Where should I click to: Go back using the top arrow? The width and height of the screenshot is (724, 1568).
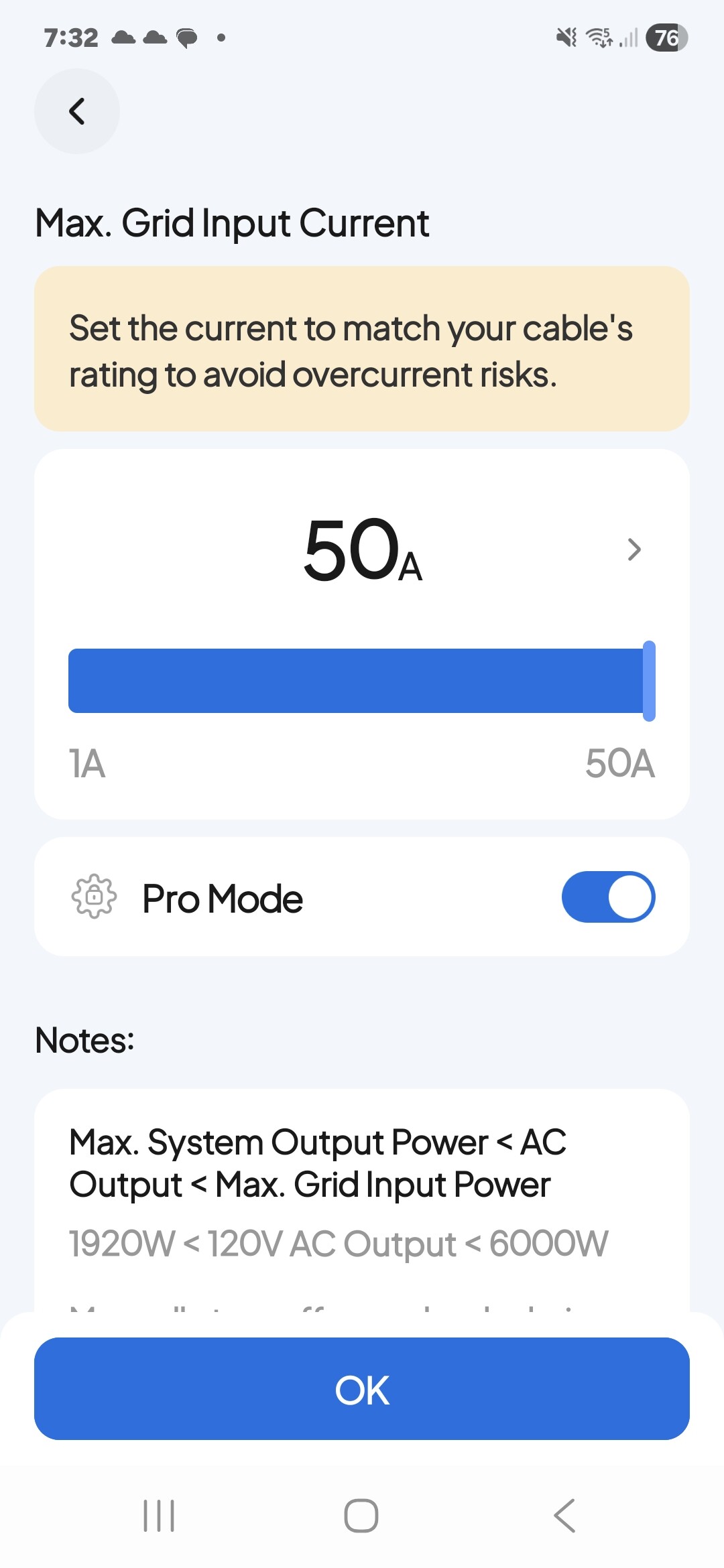pyautogui.click(x=77, y=111)
